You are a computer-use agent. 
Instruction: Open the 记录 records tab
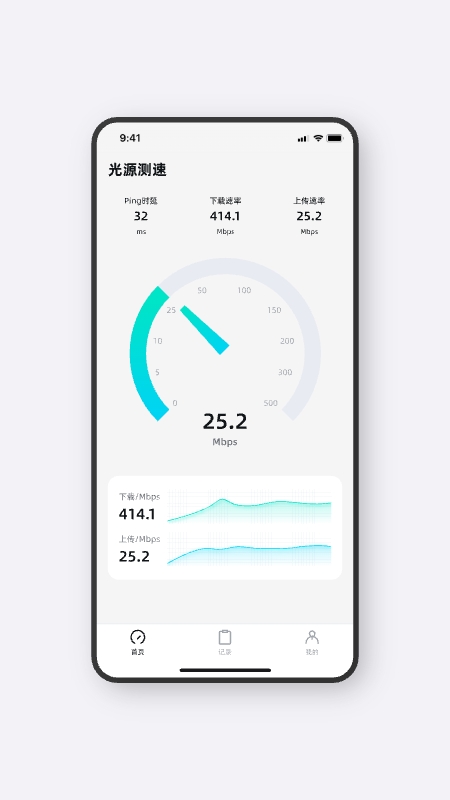(225, 642)
